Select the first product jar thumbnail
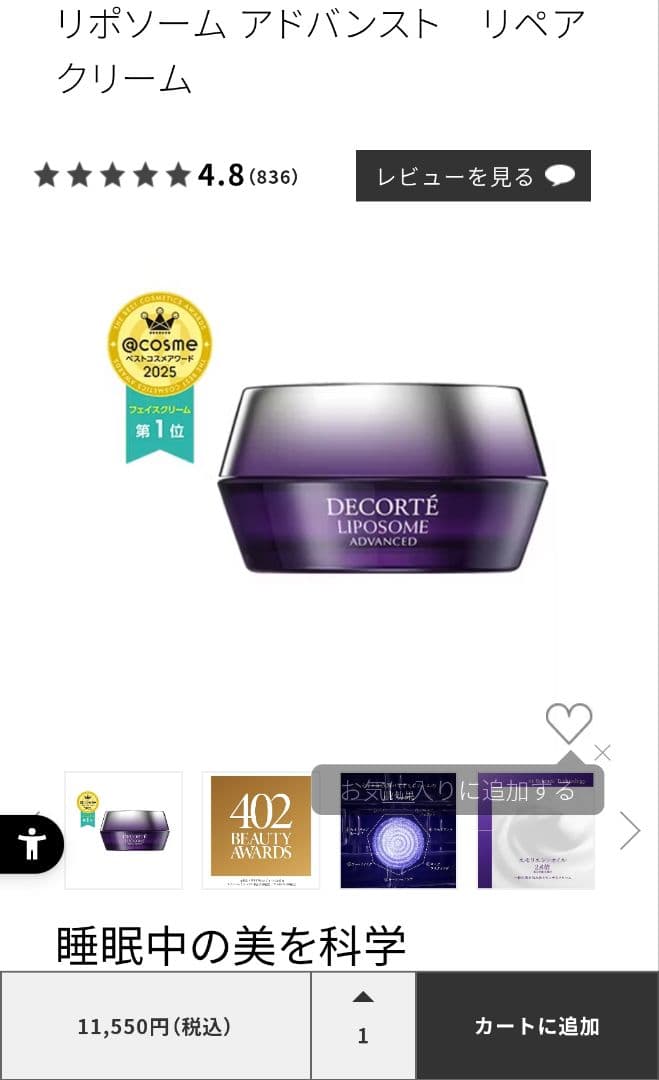Image resolution: width=659 pixels, height=1080 pixels. point(124,830)
